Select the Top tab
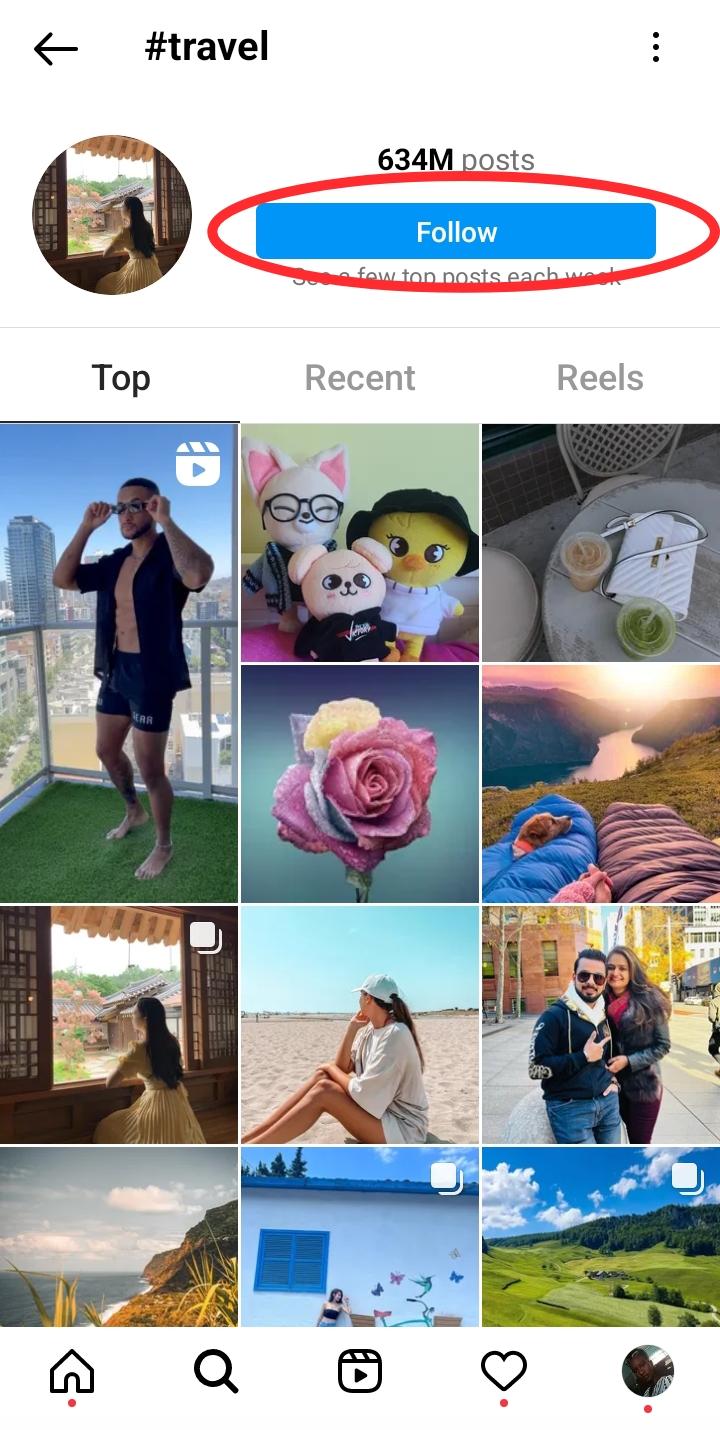The image size is (720, 1430). click(121, 378)
